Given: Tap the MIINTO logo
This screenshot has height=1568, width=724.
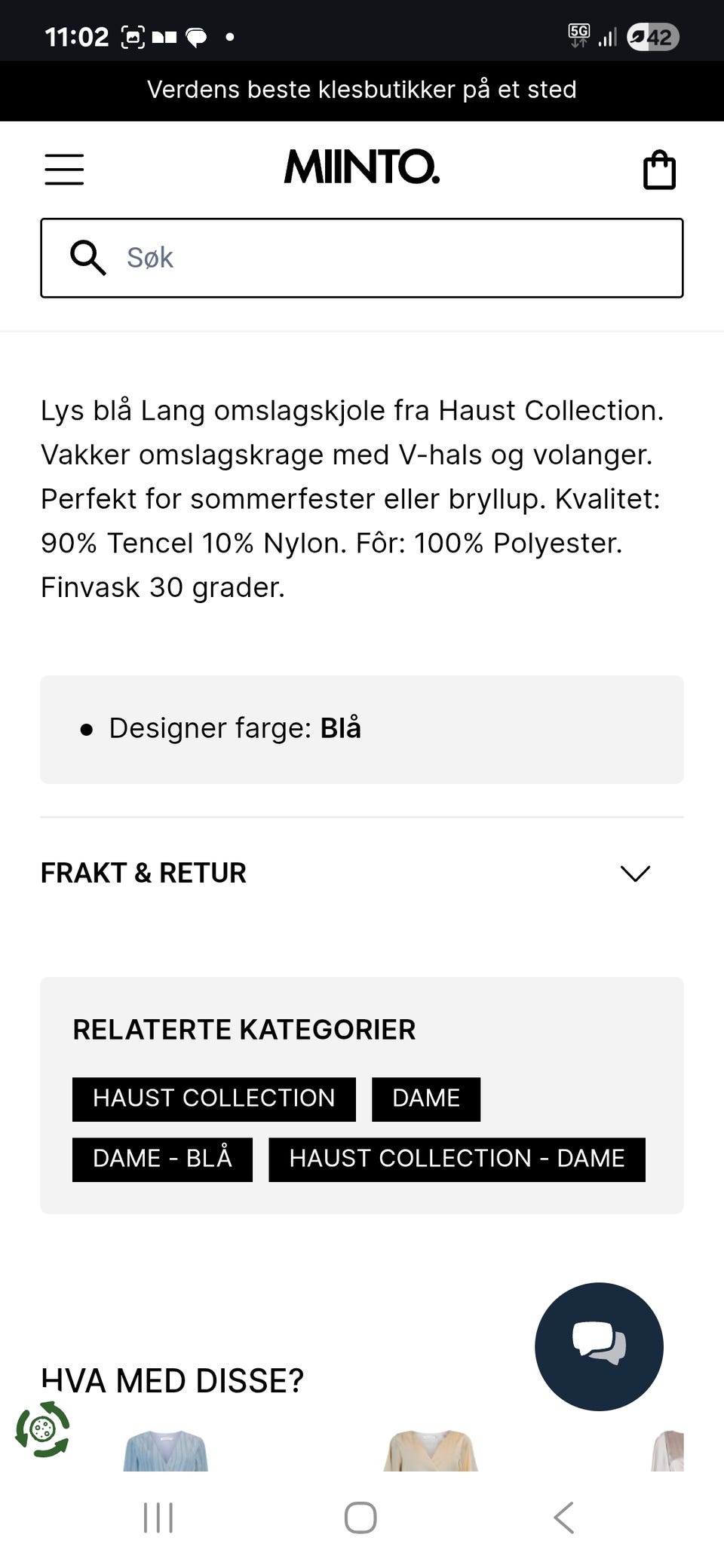Looking at the screenshot, I should 362,167.
